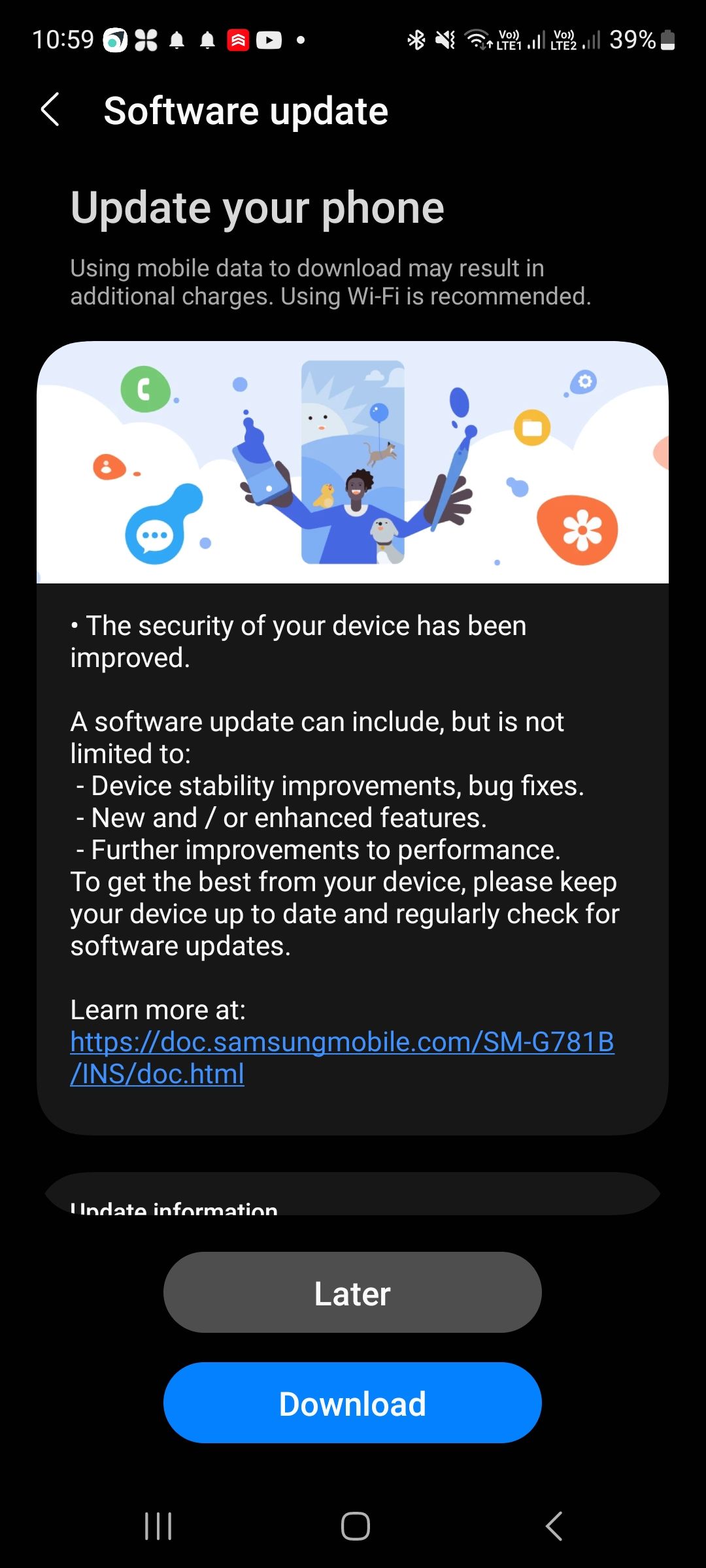
Task: Tap the Home navigation button
Action: point(353,1527)
